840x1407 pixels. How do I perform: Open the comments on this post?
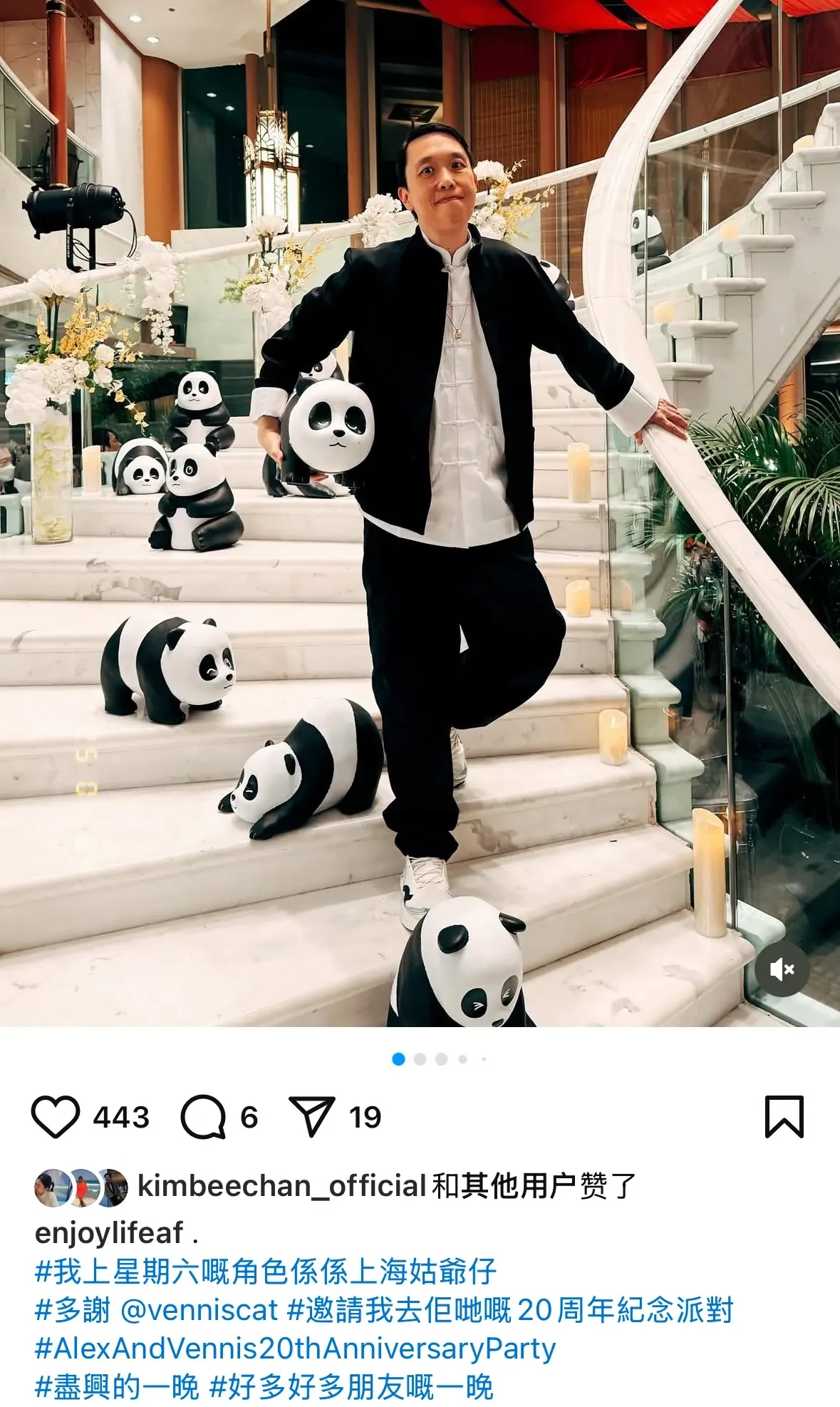pyautogui.click(x=203, y=1117)
